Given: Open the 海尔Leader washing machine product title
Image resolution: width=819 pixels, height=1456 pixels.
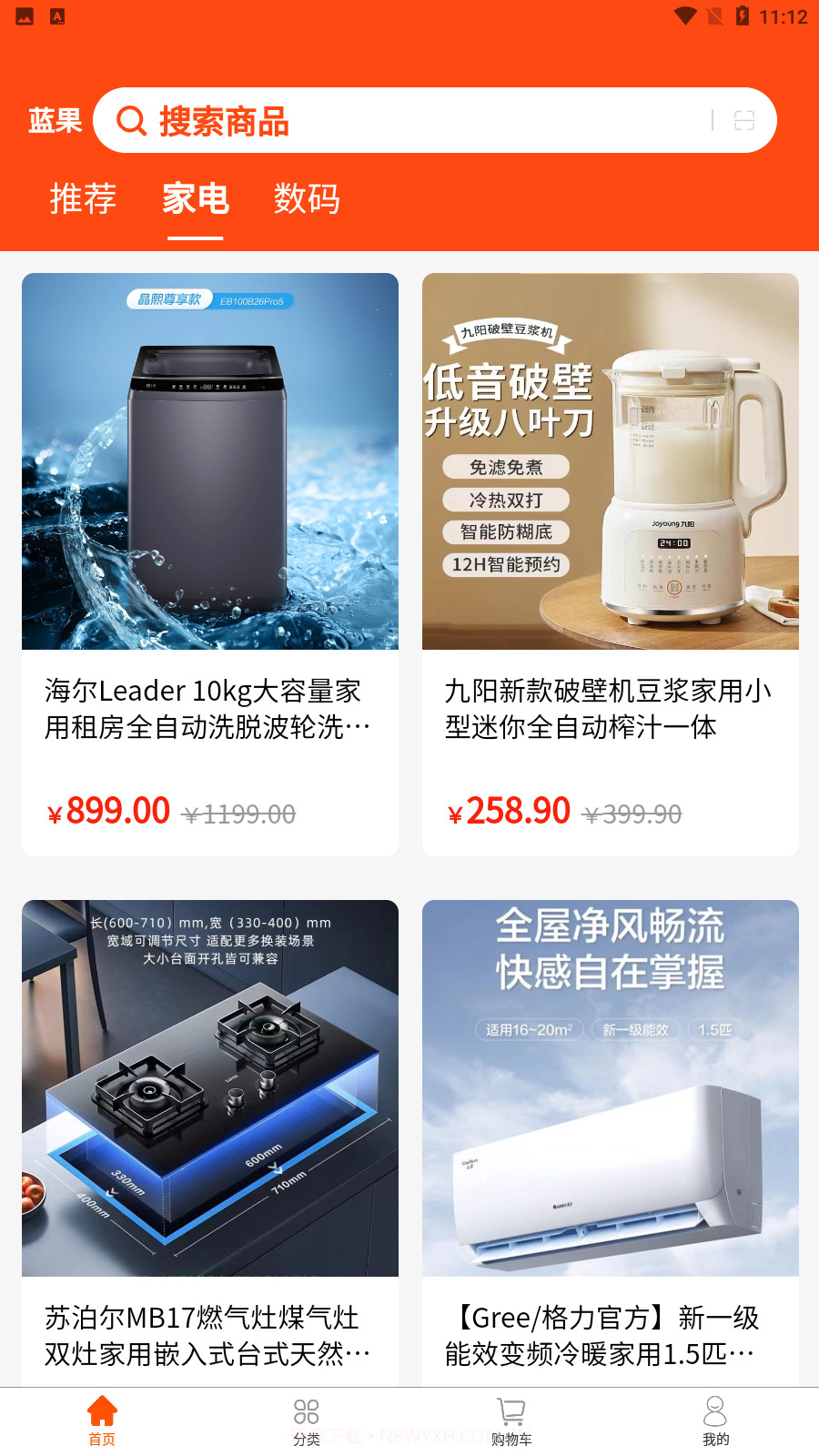Looking at the screenshot, I should pyautogui.click(x=203, y=709).
